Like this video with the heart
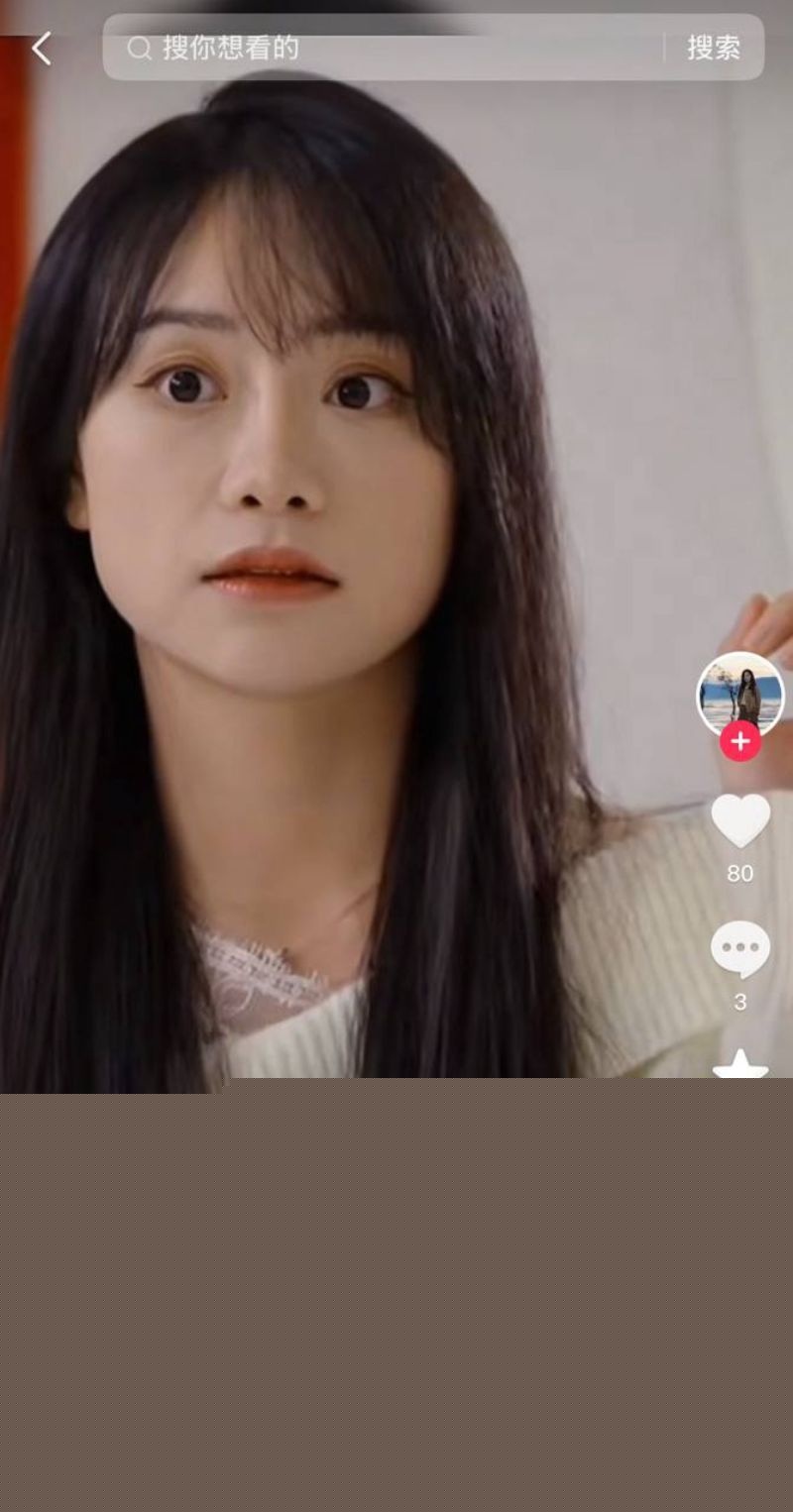The width and height of the screenshot is (793, 1512). (x=740, y=820)
